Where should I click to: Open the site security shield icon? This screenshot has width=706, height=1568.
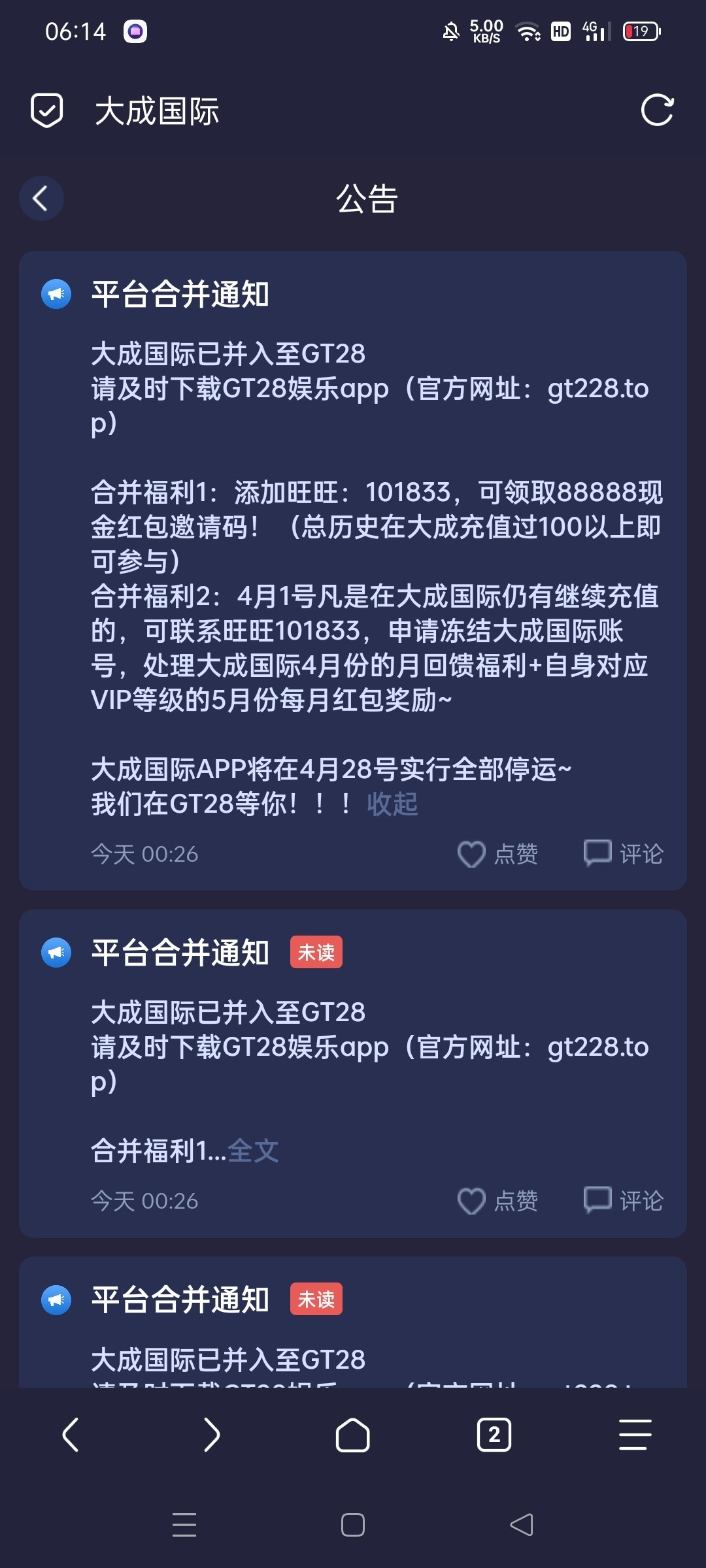[x=47, y=110]
